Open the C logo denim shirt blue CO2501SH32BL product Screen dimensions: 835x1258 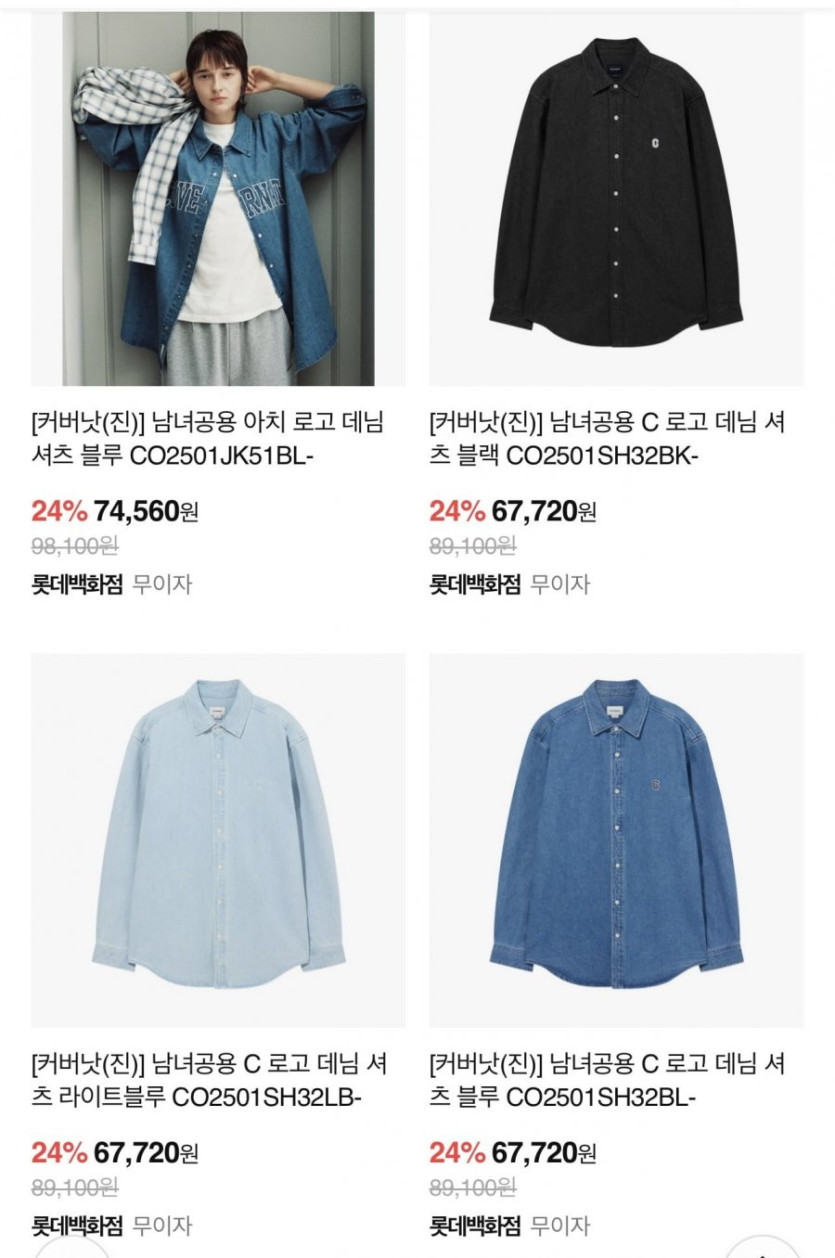click(616, 840)
